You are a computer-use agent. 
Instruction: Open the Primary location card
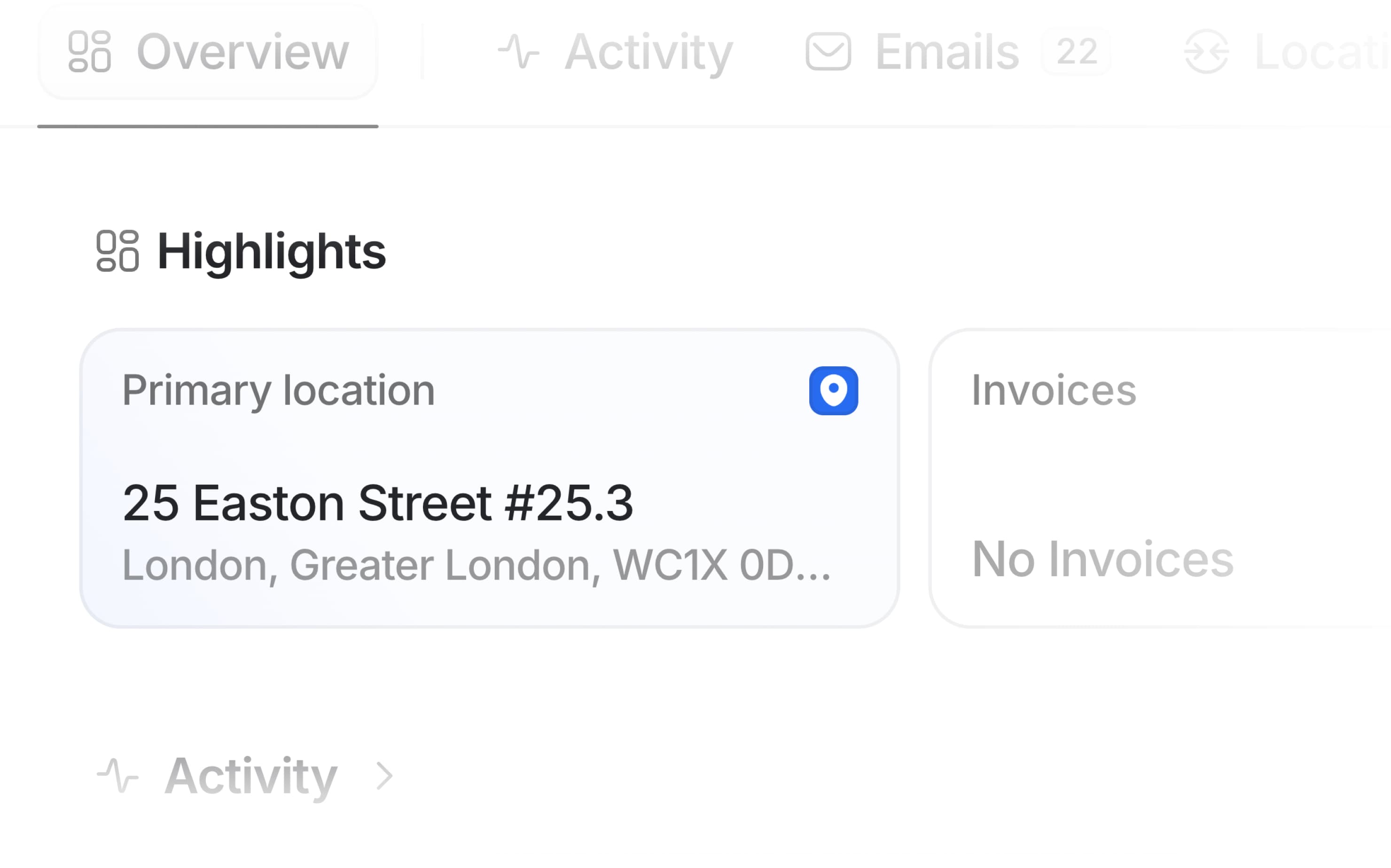tap(489, 478)
